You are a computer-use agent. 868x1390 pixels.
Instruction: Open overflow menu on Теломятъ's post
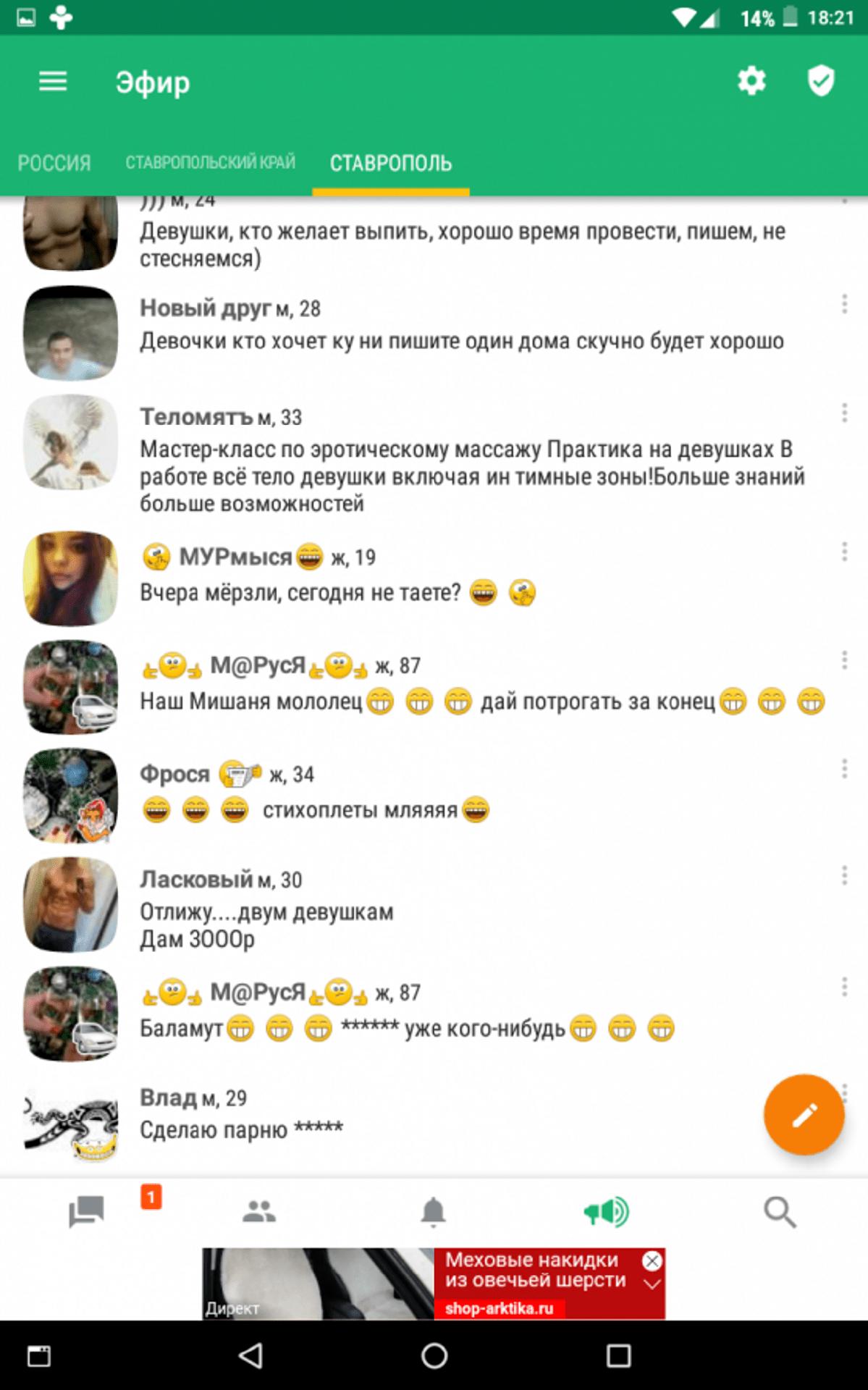point(844,413)
